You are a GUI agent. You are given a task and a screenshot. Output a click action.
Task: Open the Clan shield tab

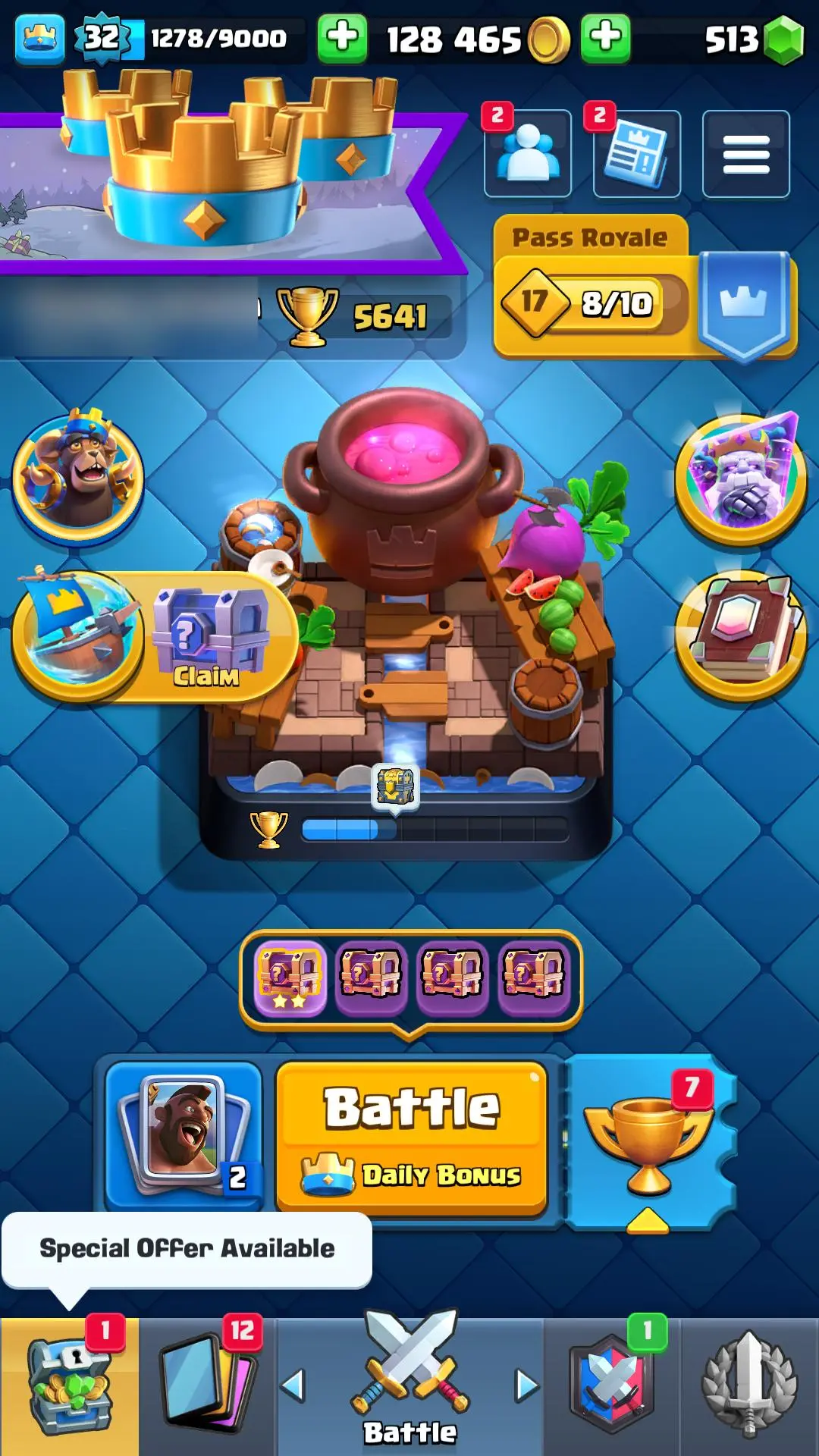pos(611,1386)
